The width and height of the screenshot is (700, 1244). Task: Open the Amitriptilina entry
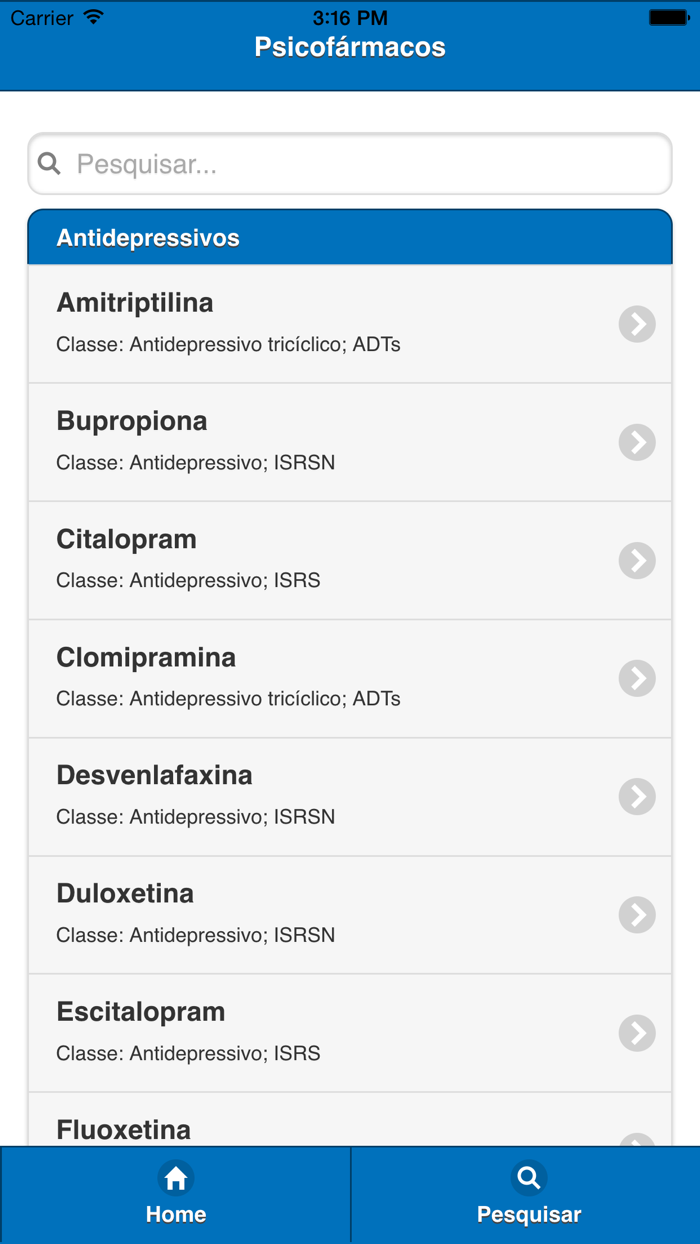click(x=350, y=323)
